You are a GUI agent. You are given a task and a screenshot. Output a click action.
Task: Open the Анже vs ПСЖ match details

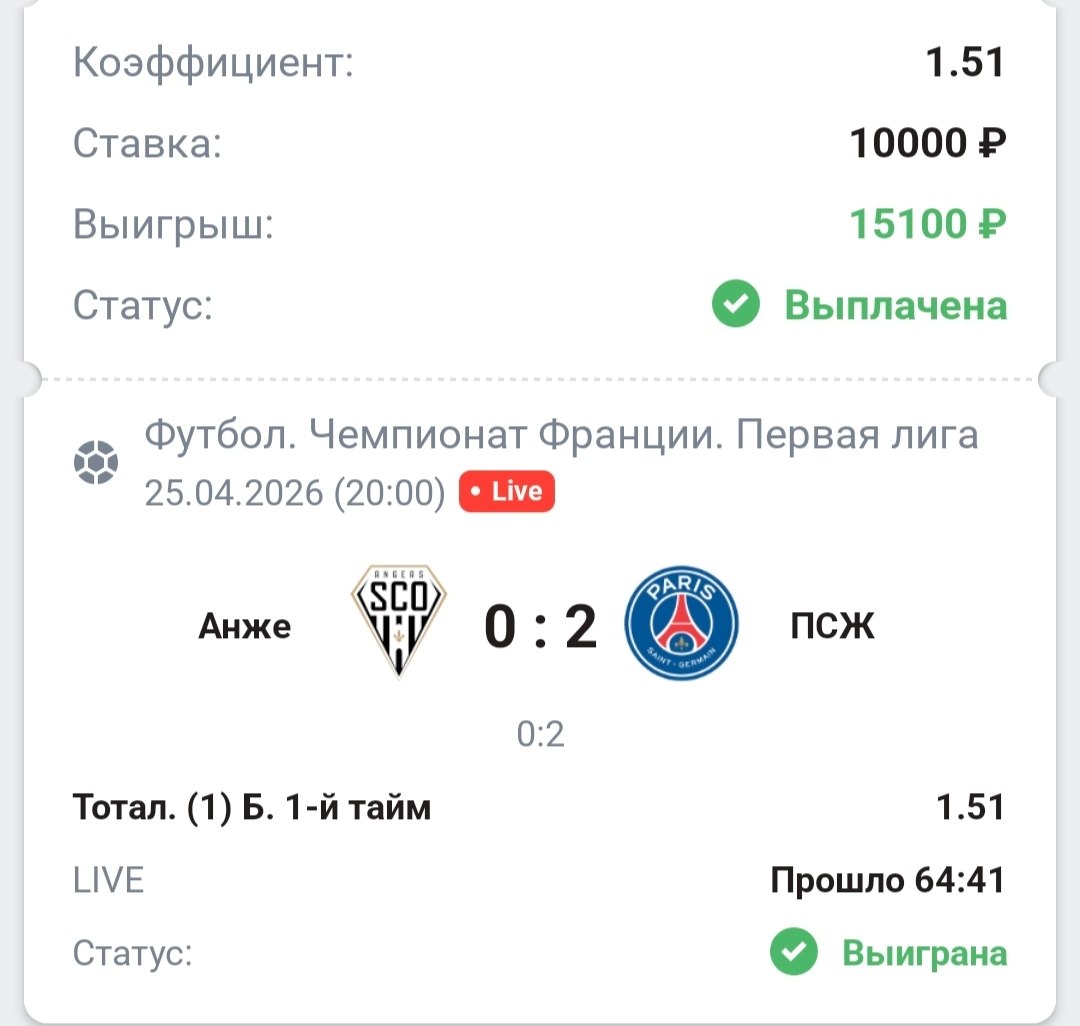coord(540,627)
